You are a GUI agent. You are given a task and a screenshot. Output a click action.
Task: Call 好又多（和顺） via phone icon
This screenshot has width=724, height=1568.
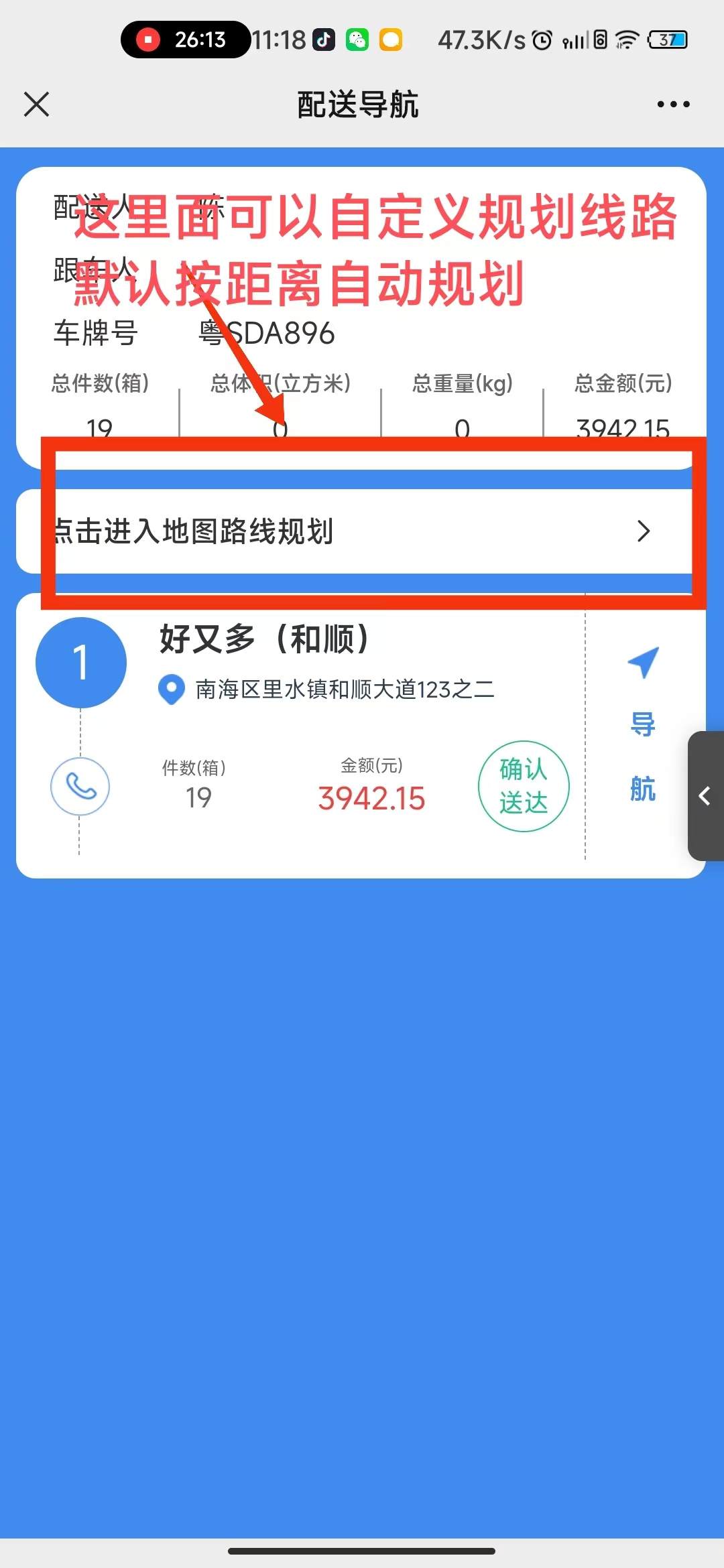80,786
